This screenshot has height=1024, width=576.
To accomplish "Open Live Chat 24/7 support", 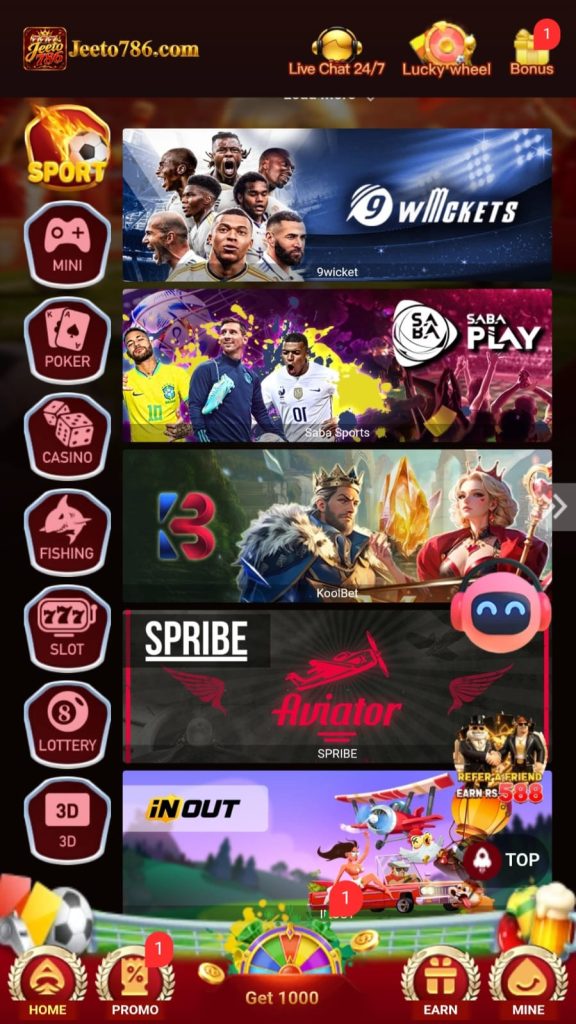I will click(336, 53).
